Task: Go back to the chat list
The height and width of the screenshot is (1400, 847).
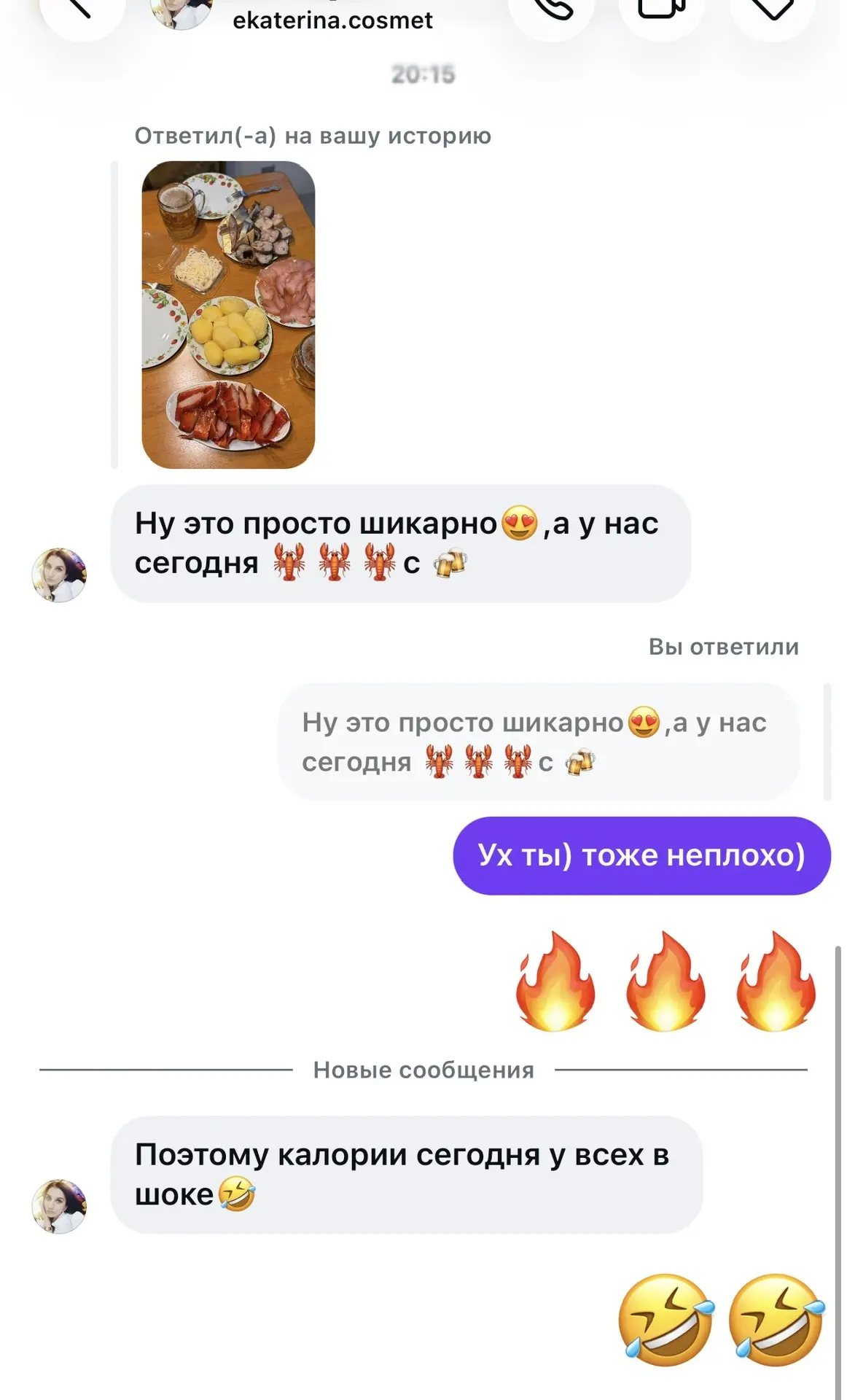Action: coord(82,10)
